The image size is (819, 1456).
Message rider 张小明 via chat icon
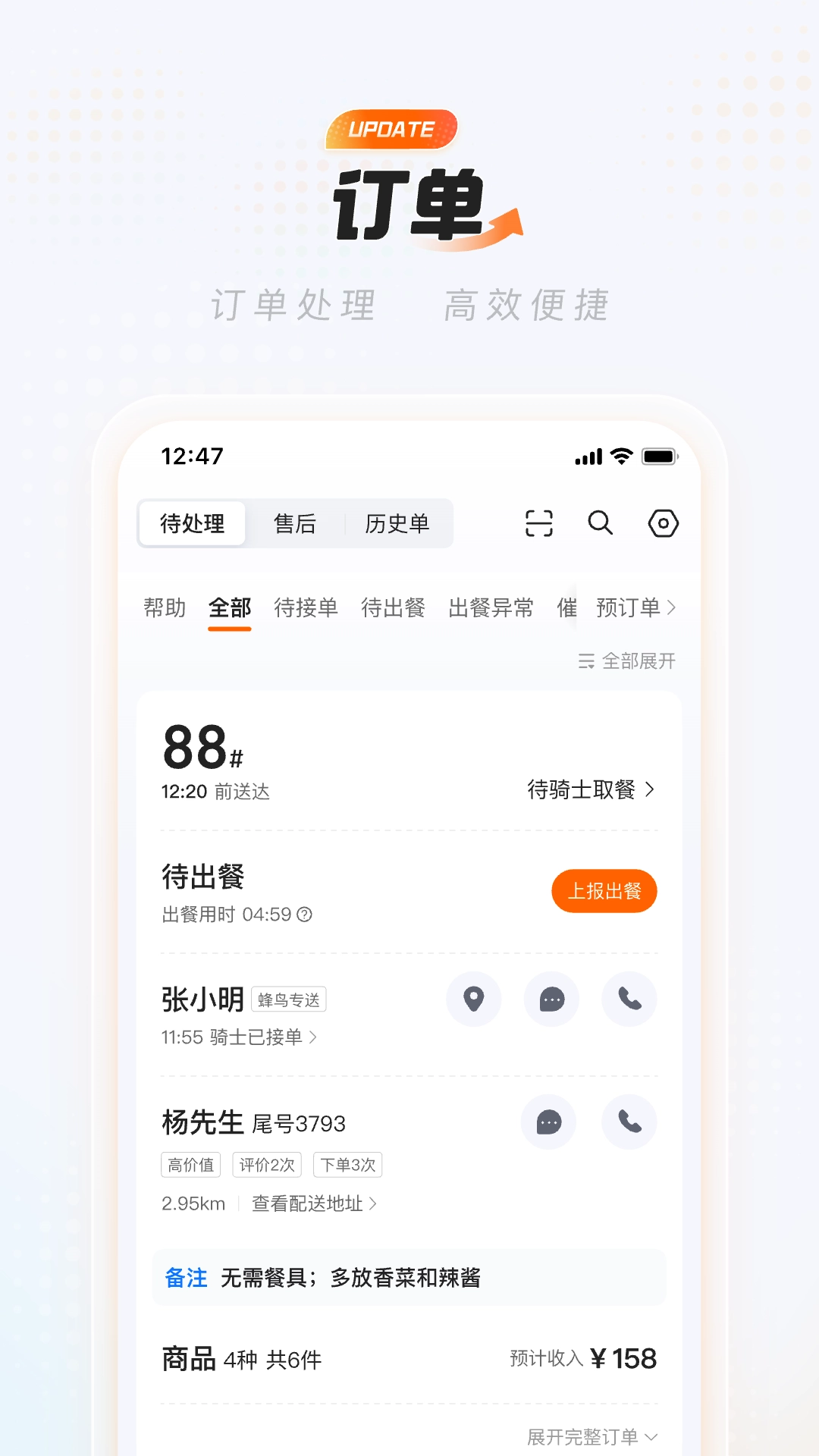pyautogui.click(x=551, y=999)
